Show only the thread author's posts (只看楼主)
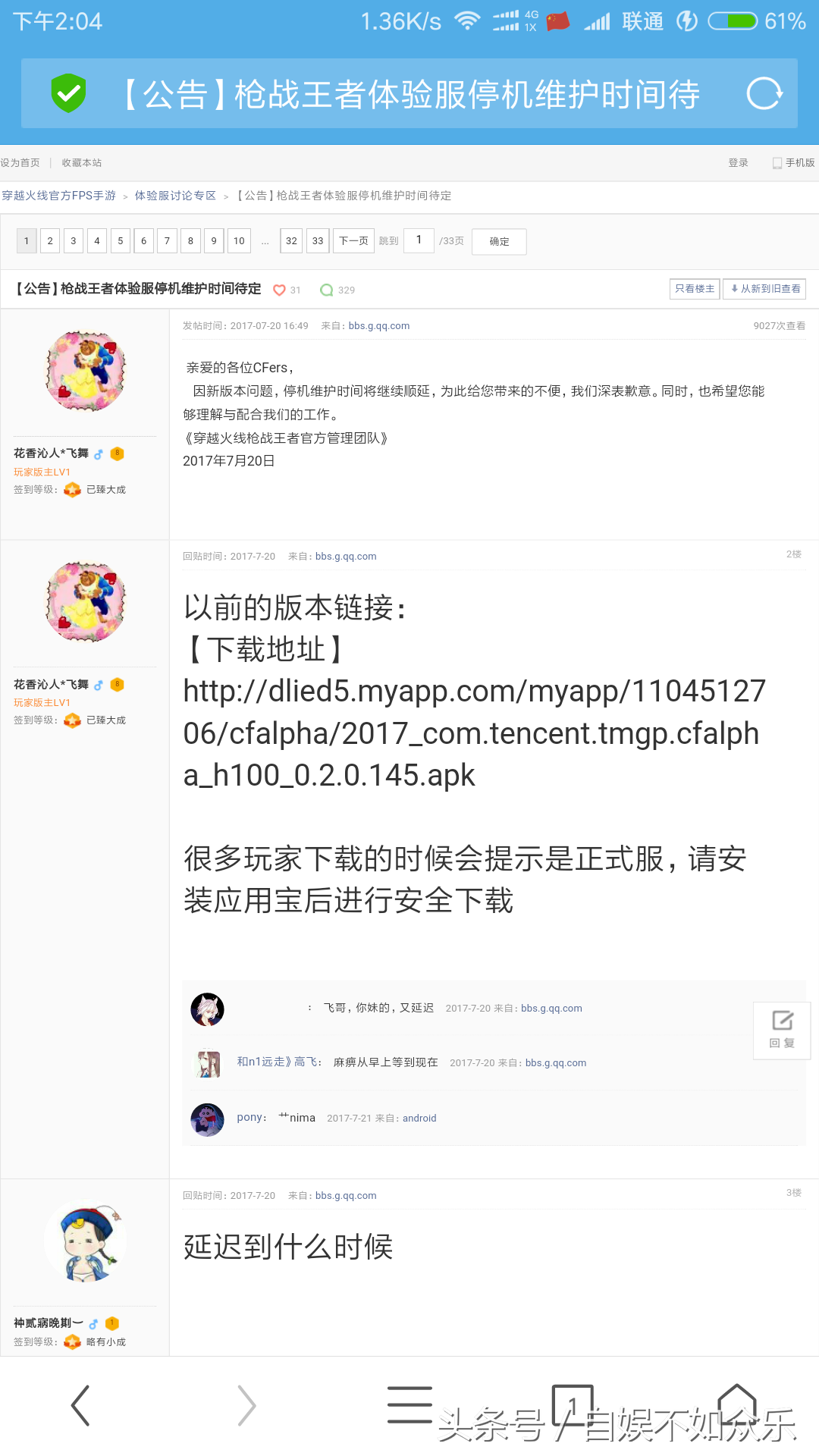The height and width of the screenshot is (1456, 819). pos(695,289)
